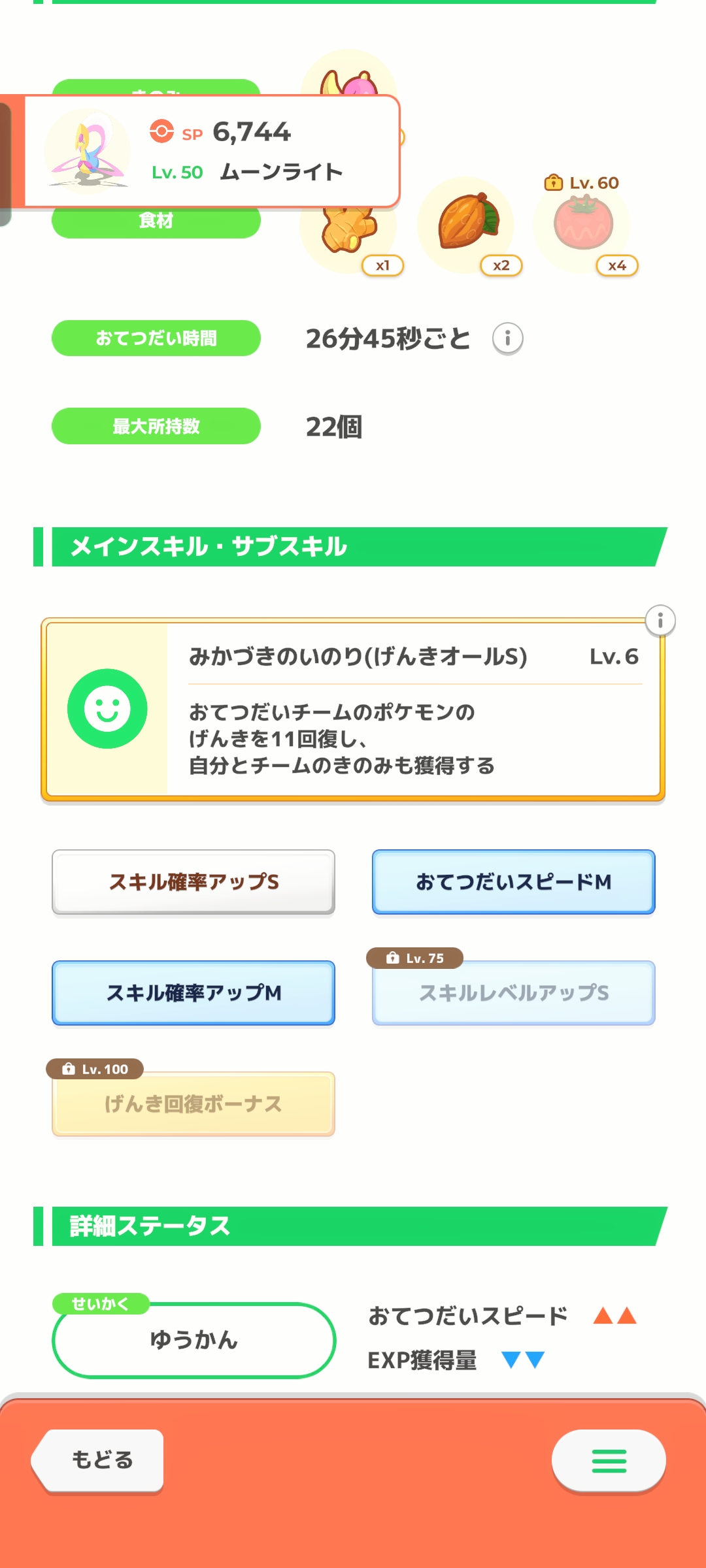
Task: Tap the ゆうかん nature box
Action: (193, 1341)
